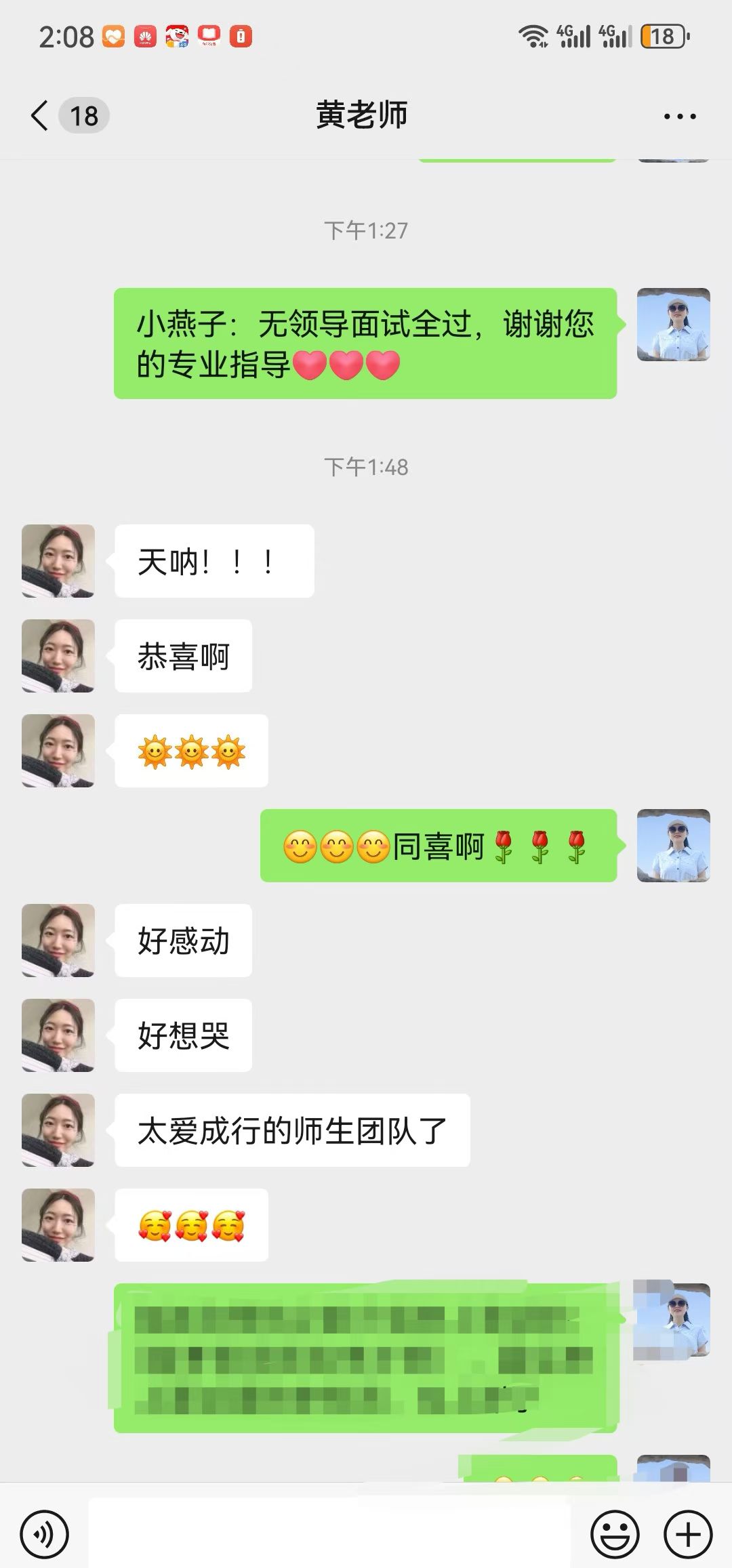
Task: Go back to the chat list
Action: tap(41, 115)
